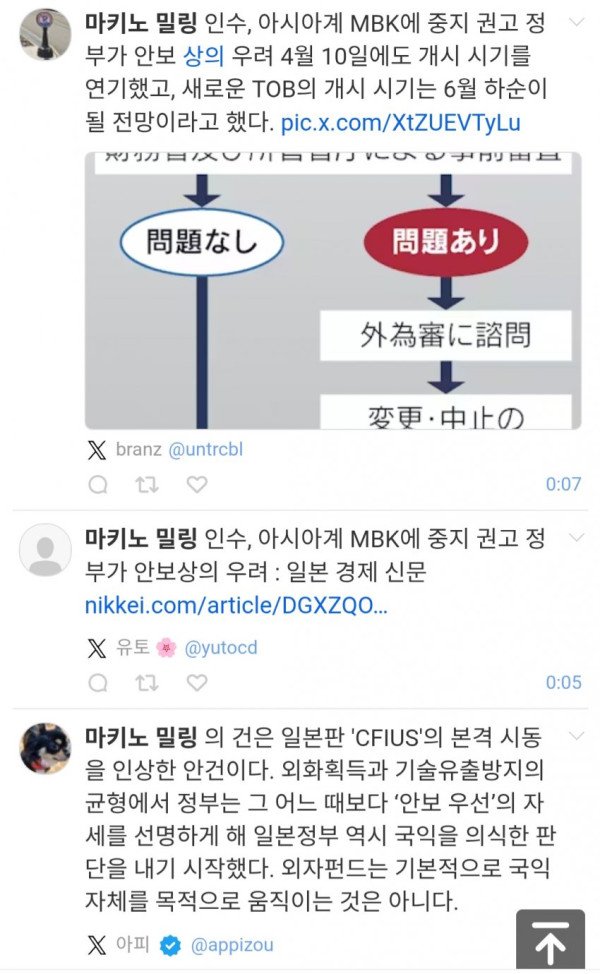This screenshot has height=974, width=600.
Task: Open the @untrcbl profile link
Action: pyautogui.click(x=205, y=450)
